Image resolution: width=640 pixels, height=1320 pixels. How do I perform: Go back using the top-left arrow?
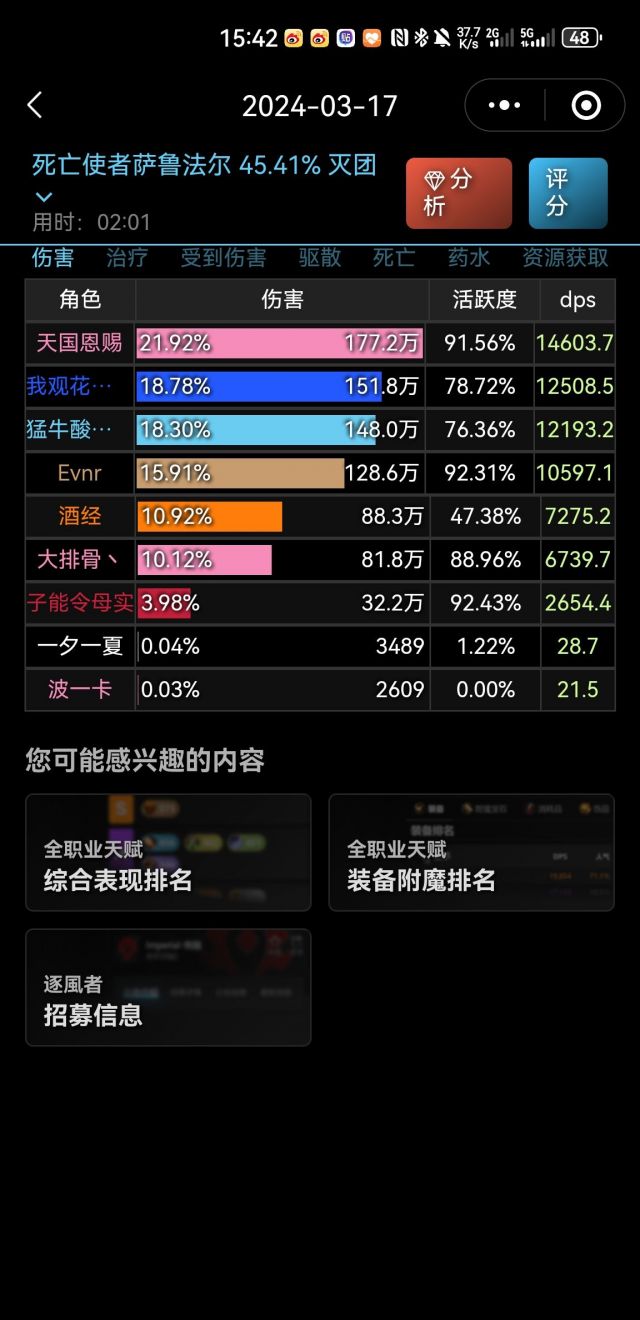click(35, 105)
